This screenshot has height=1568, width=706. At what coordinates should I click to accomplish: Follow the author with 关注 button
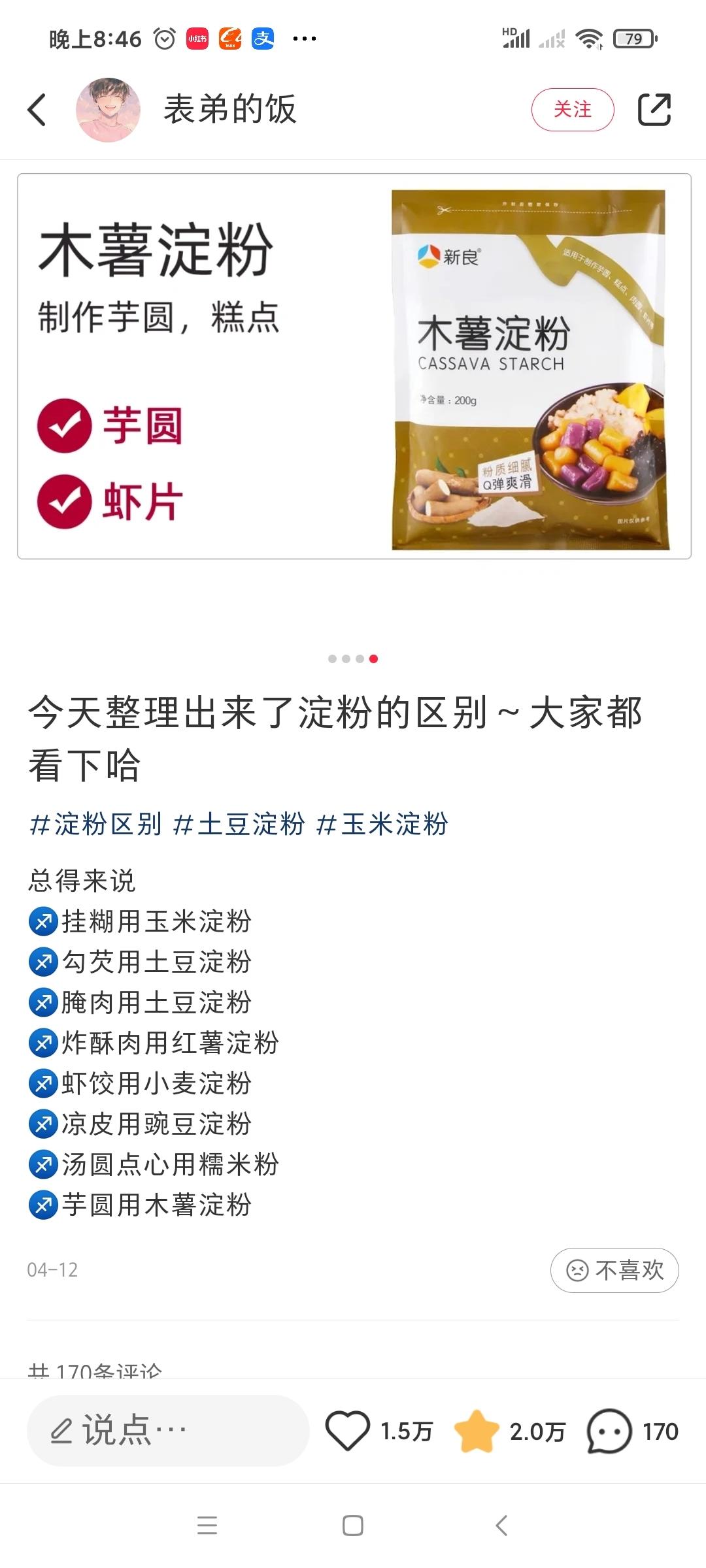coord(573,109)
